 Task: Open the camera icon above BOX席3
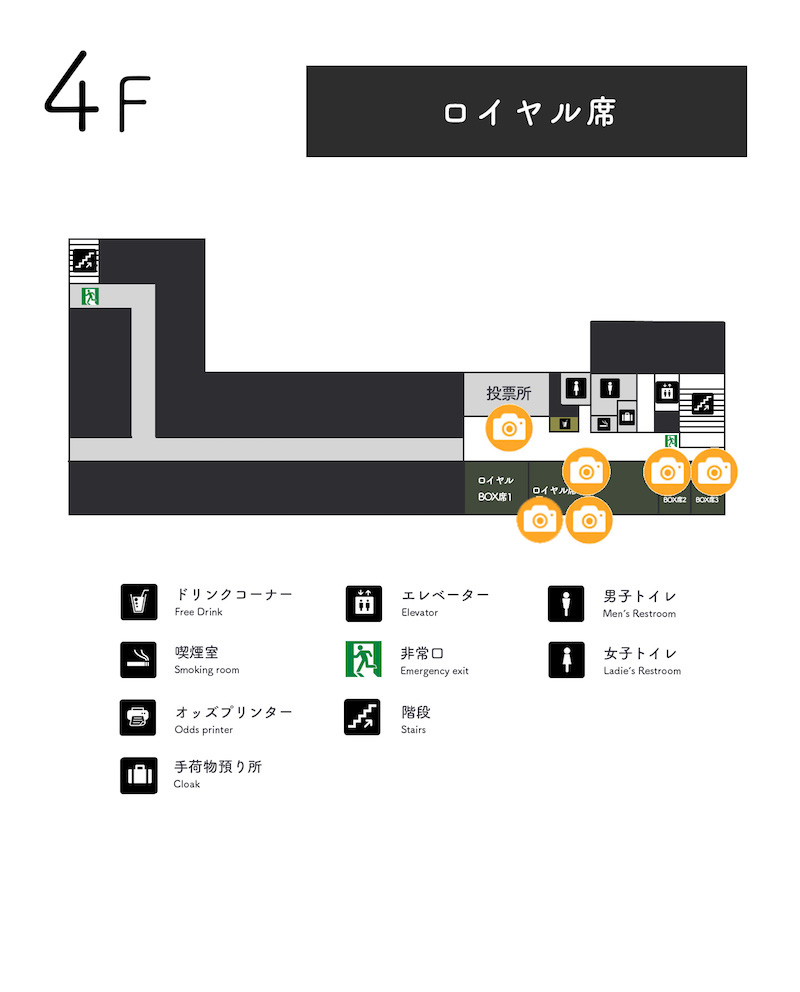713,471
